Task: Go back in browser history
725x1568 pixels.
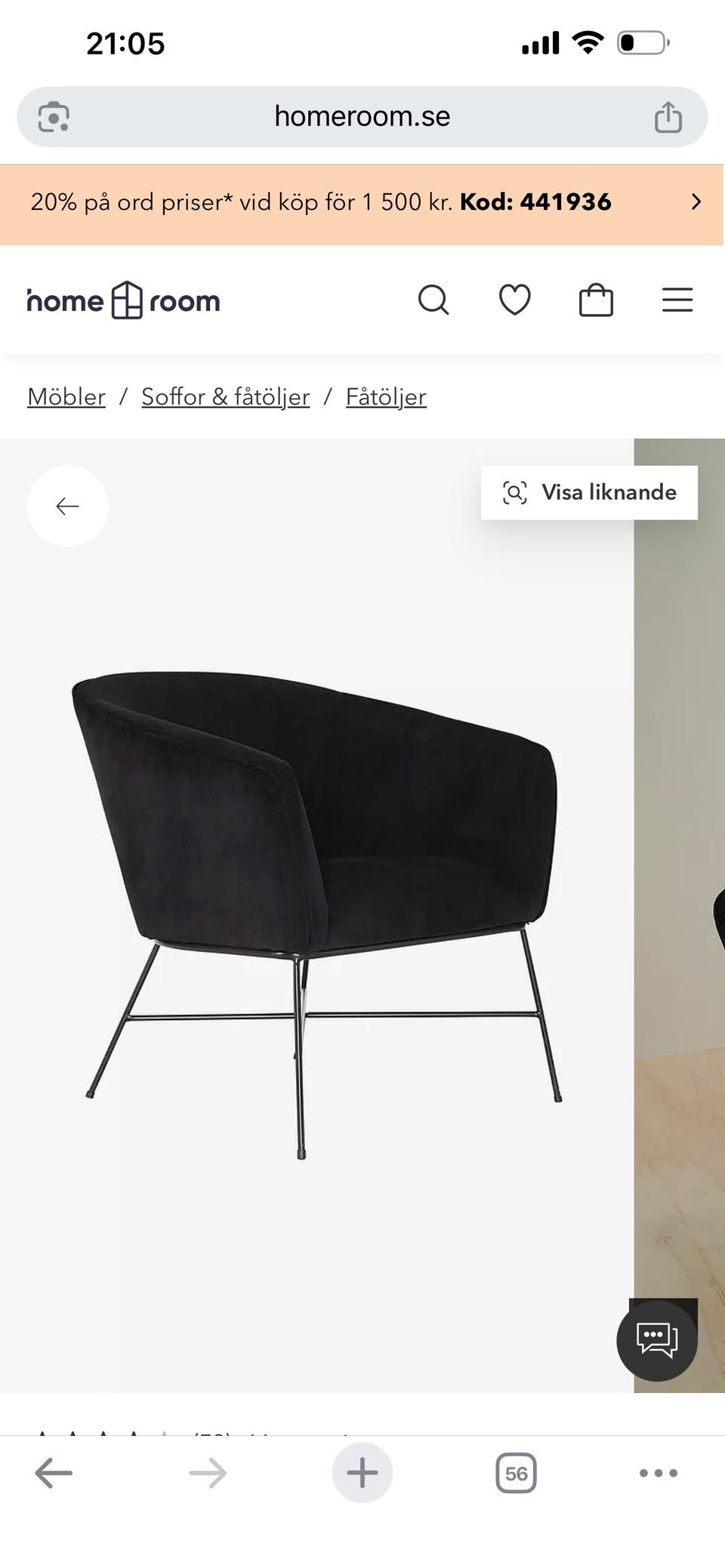Action: point(54,1473)
